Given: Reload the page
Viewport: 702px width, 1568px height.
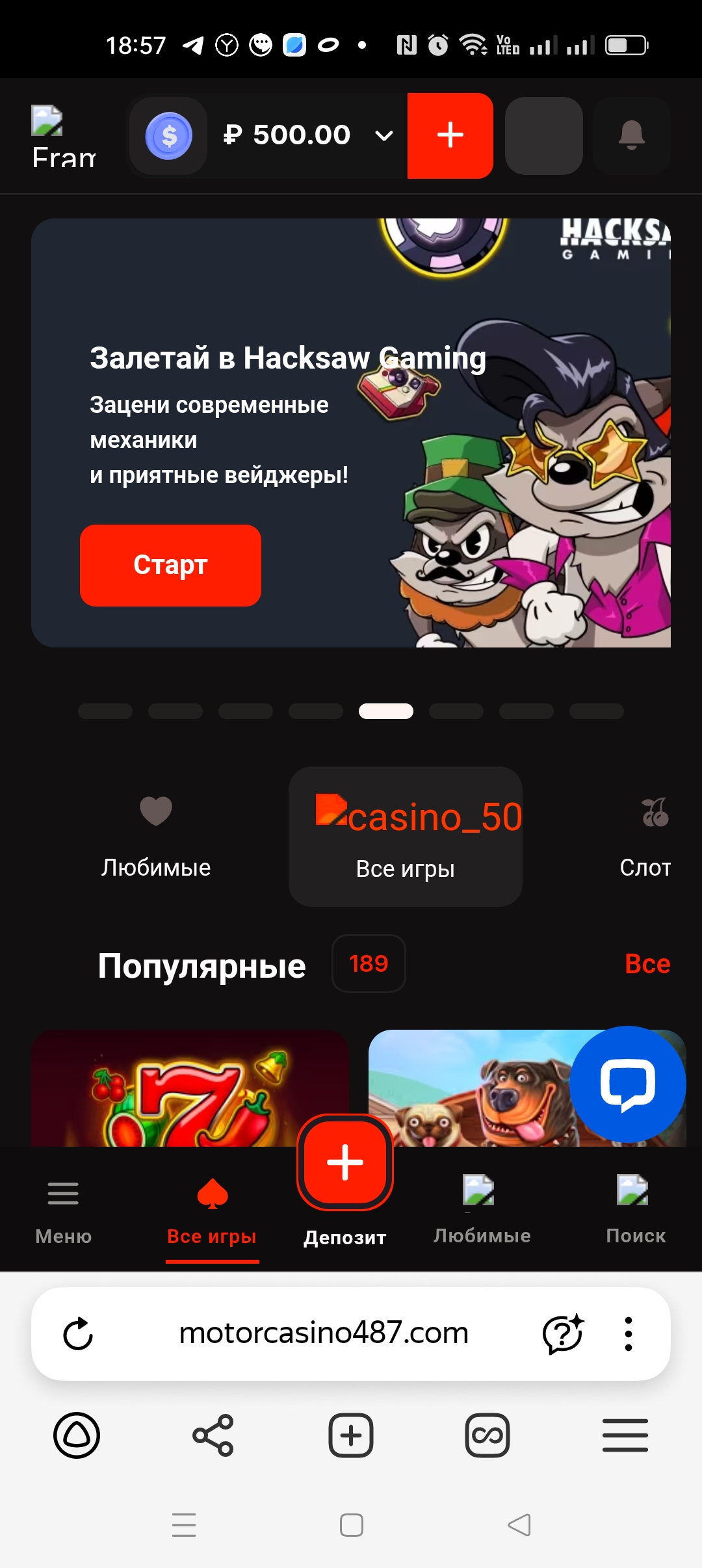Looking at the screenshot, I should click(x=78, y=1334).
